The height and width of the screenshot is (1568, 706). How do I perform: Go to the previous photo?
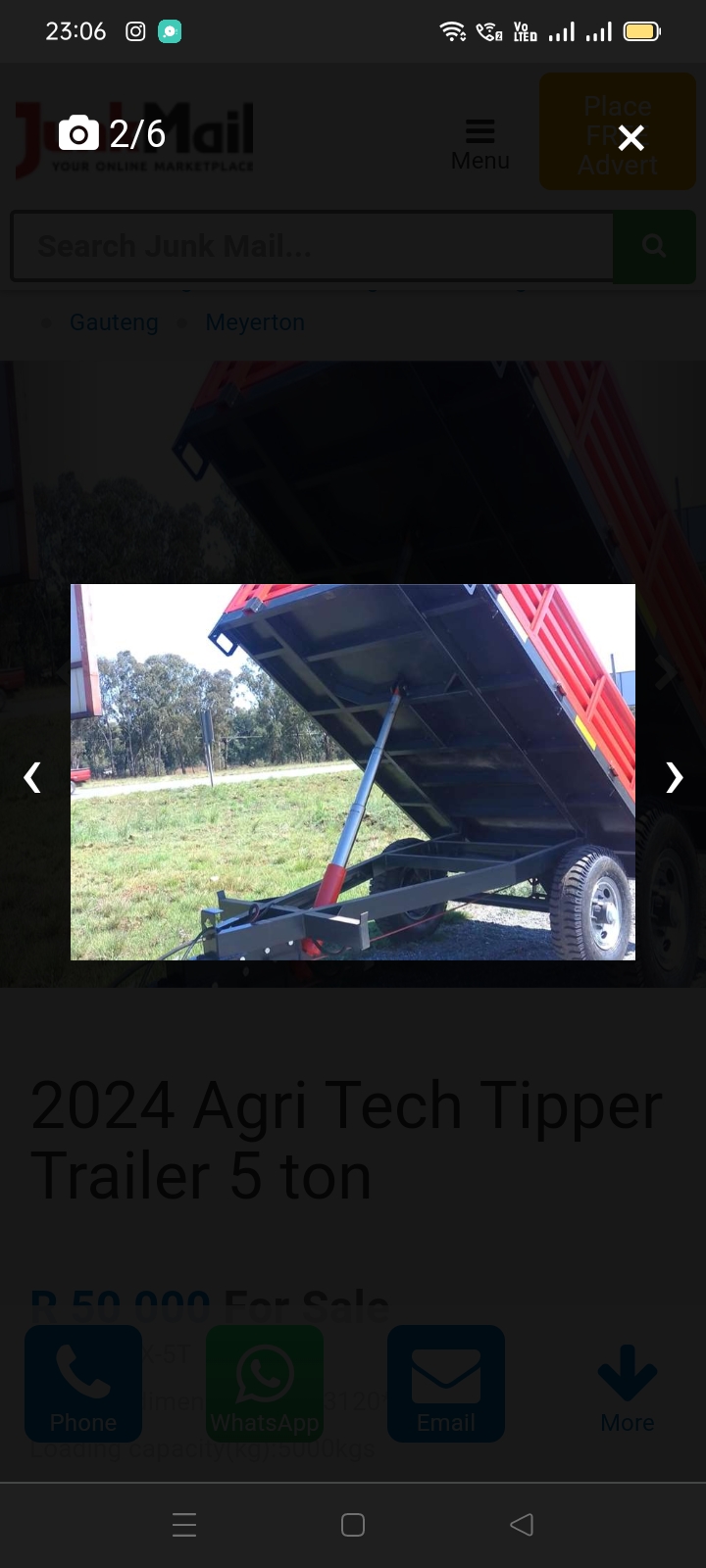coord(32,777)
